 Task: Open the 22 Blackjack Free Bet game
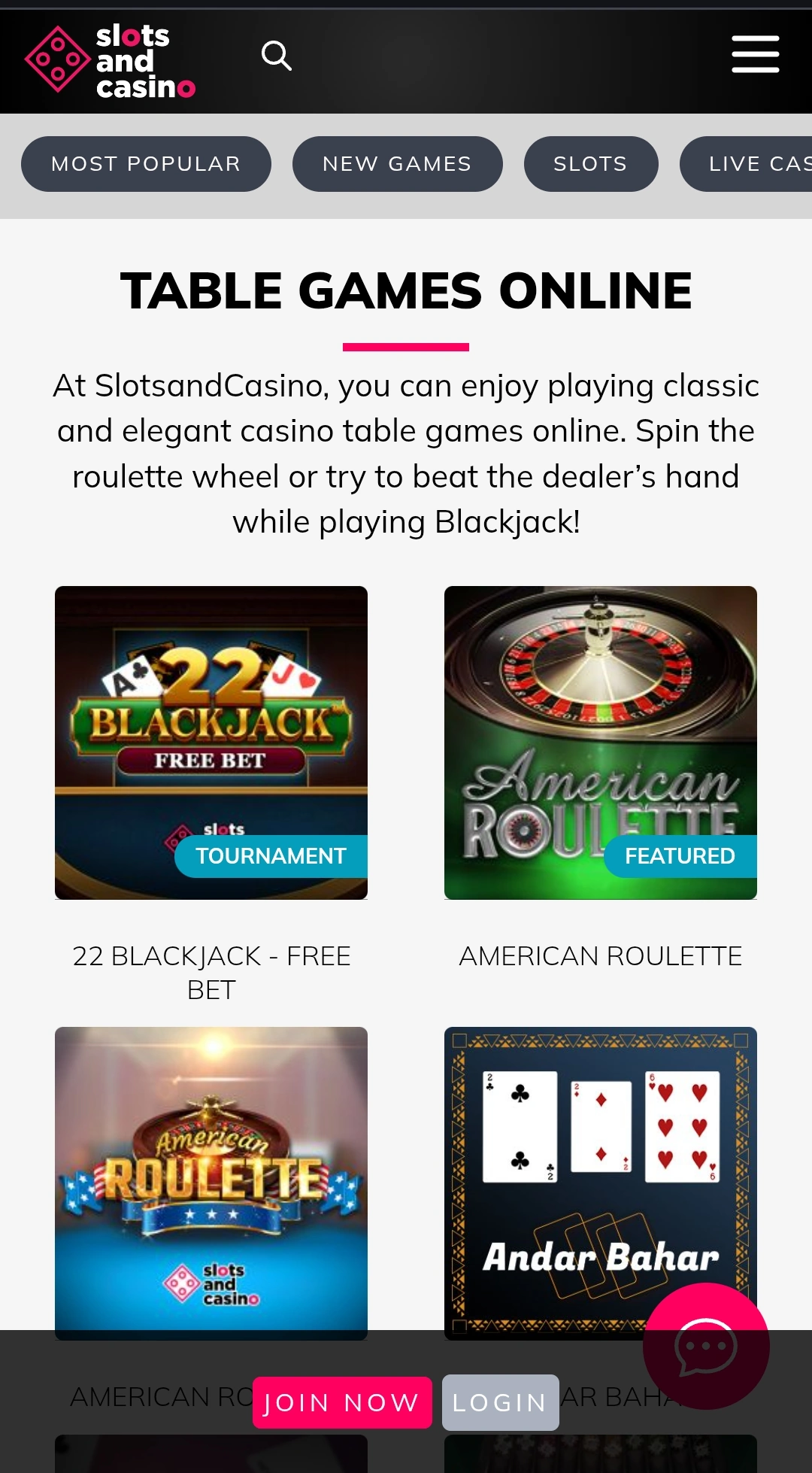[x=211, y=741]
